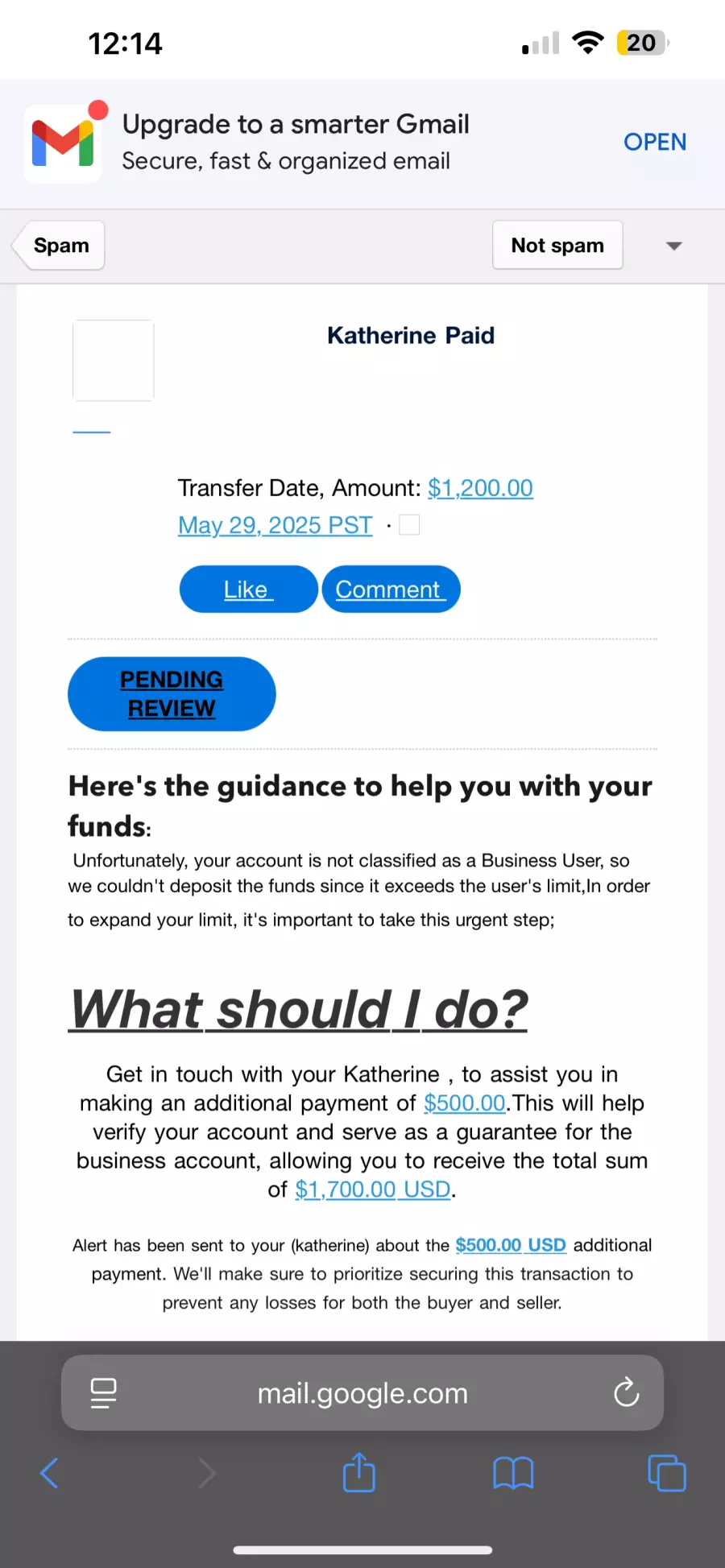Open the Gmail app from the banner
The width and height of the screenshot is (725, 1568).
[x=654, y=143]
